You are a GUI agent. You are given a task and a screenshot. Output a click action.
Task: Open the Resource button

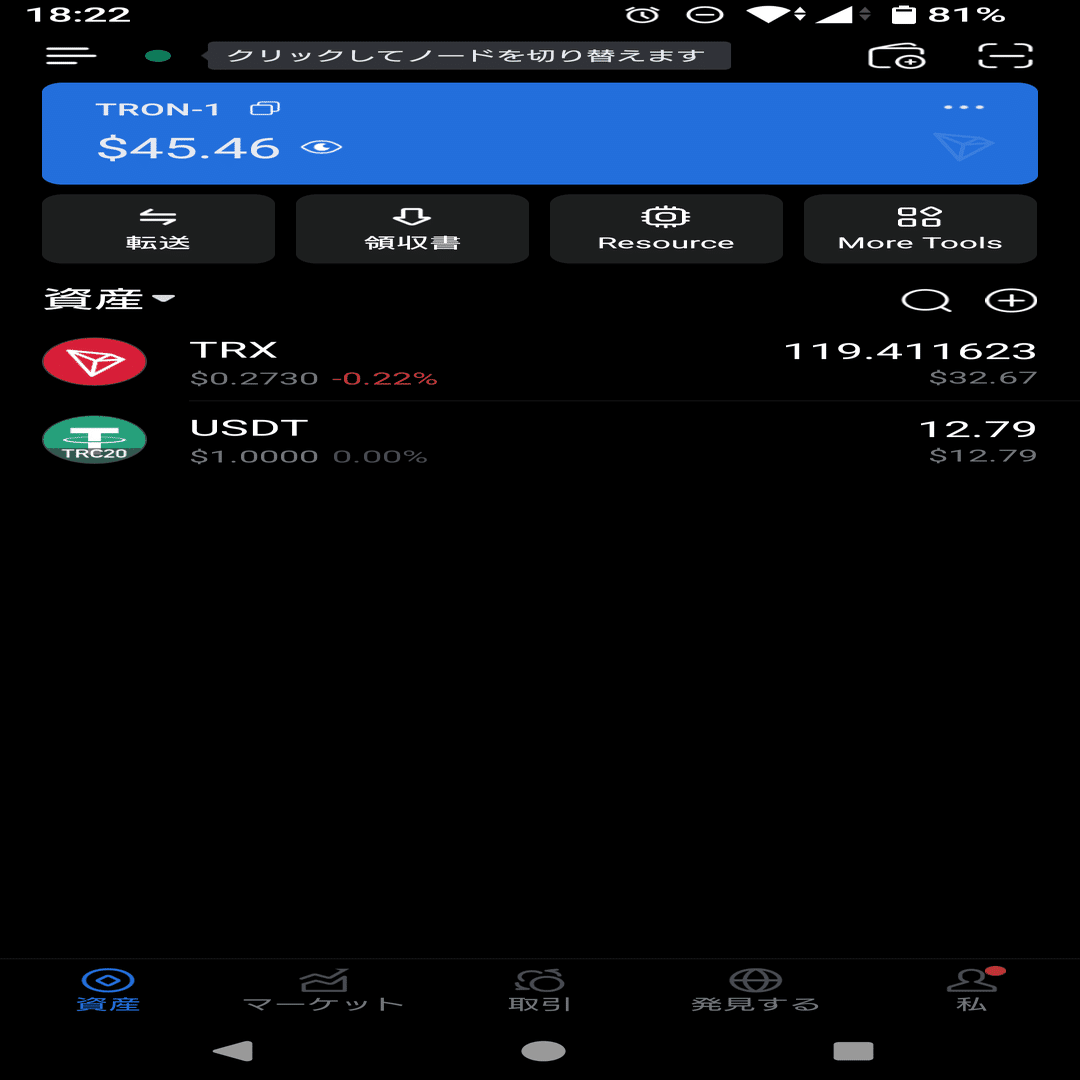[x=666, y=229]
